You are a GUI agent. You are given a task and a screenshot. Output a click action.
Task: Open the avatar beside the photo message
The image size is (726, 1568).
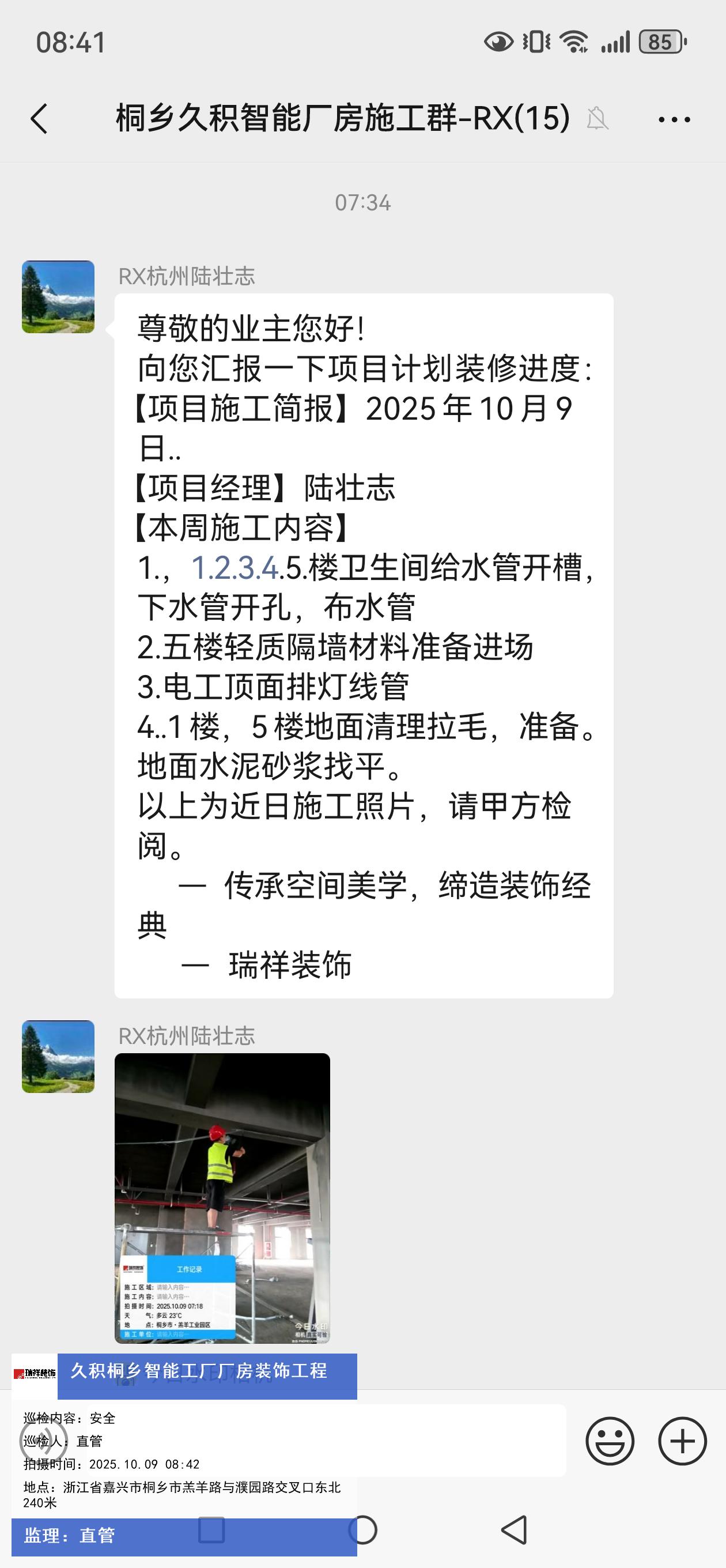tap(58, 1057)
